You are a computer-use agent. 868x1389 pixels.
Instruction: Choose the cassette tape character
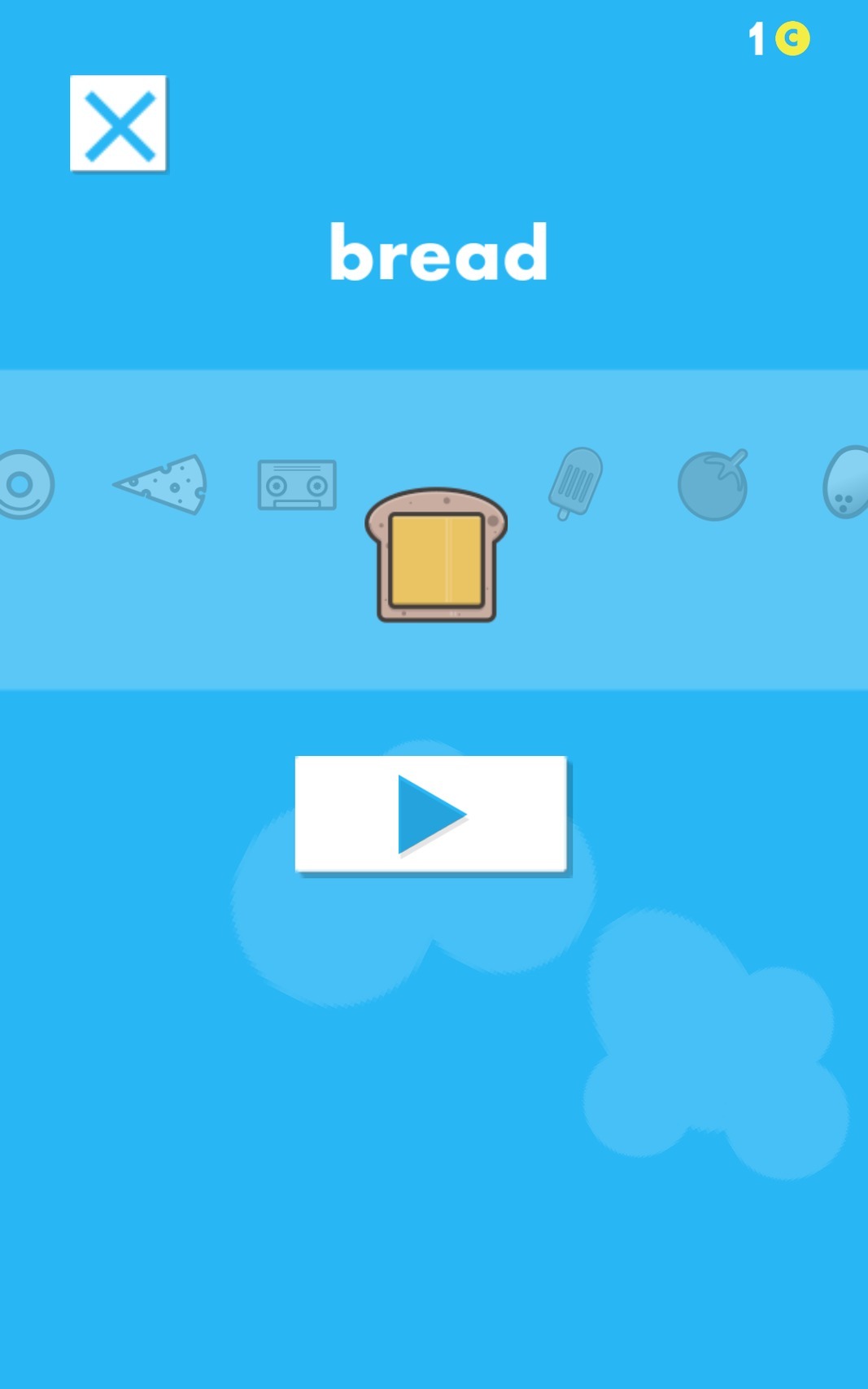tap(297, 485)
